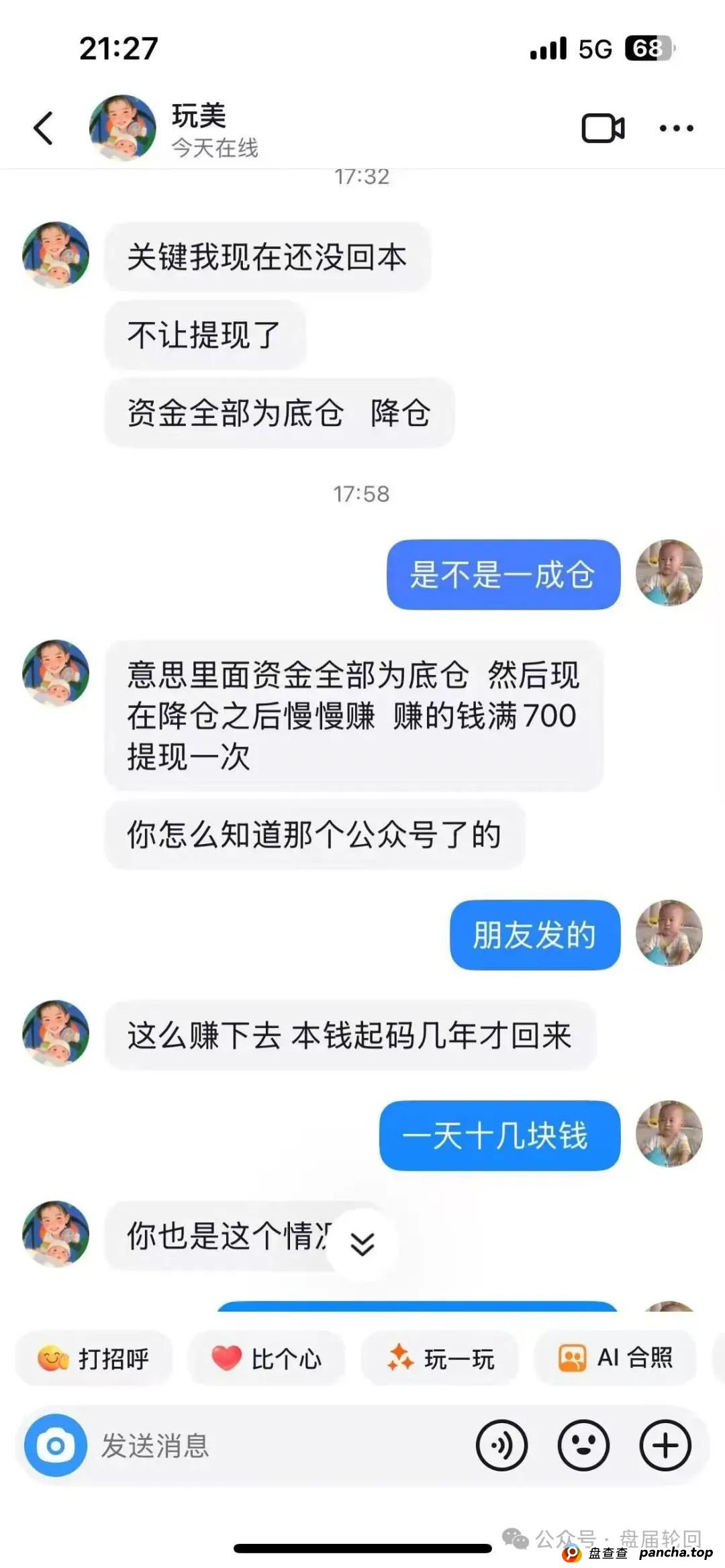
Task: Send a 比个心 heart gesture
Action: pyautogui.click(x=267, y=1359)
